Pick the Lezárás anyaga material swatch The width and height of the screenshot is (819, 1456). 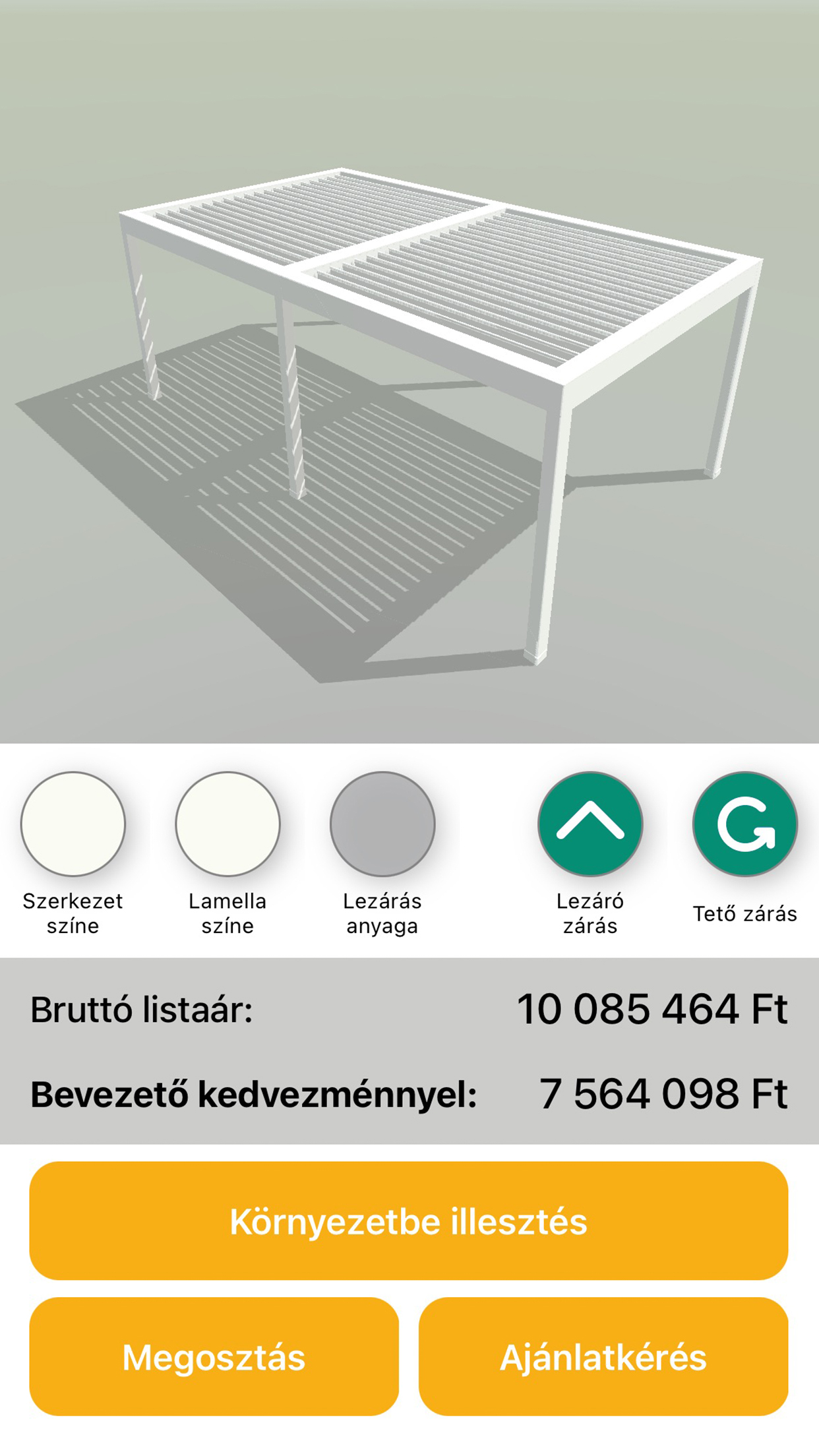click(x=382, y=824)
